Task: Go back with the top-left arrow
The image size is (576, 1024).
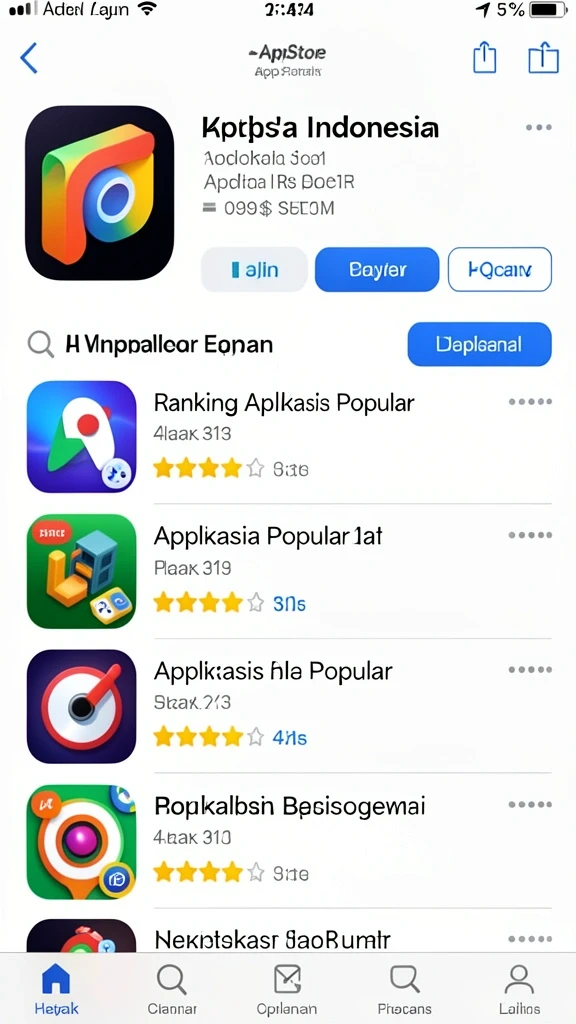Action: point(29,58)
